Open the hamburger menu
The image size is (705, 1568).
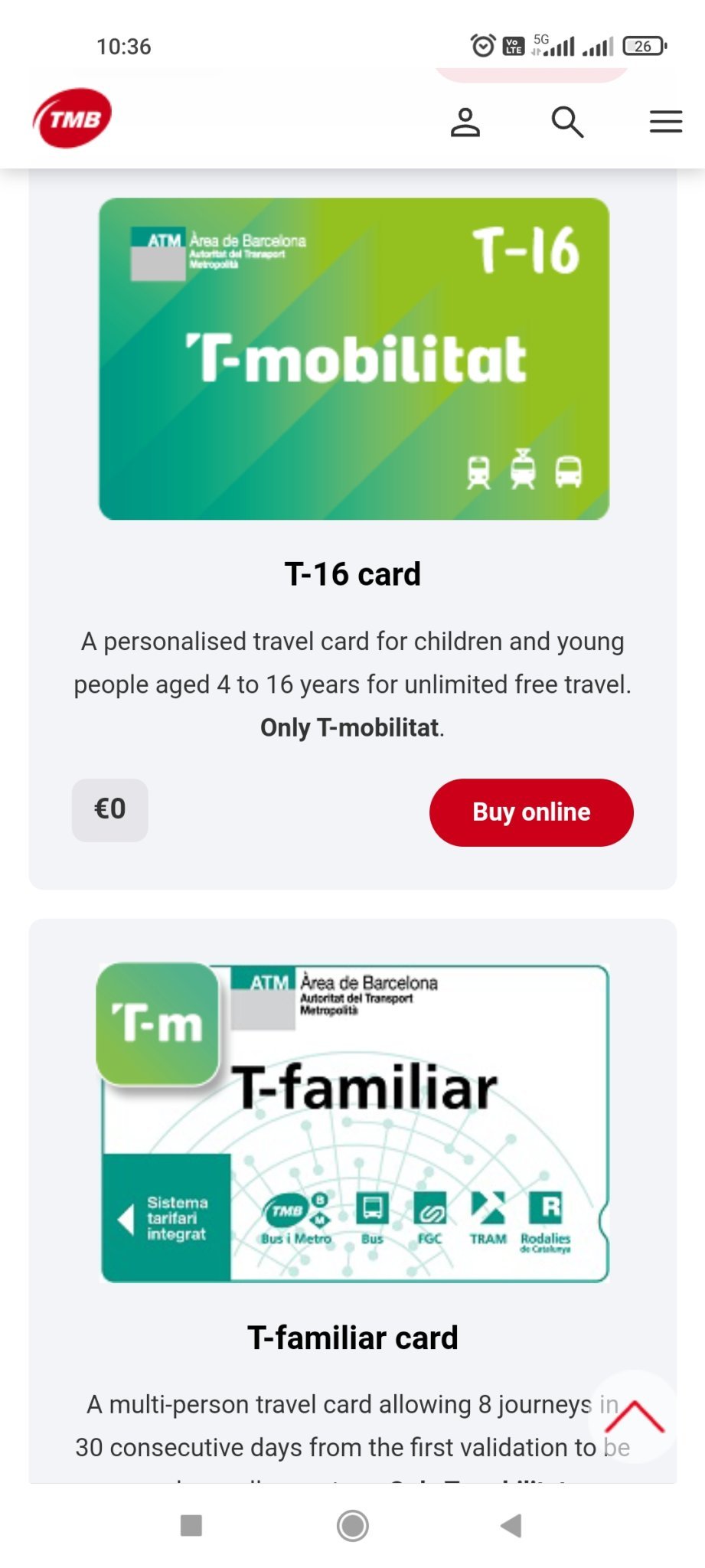tap(666, 122)
